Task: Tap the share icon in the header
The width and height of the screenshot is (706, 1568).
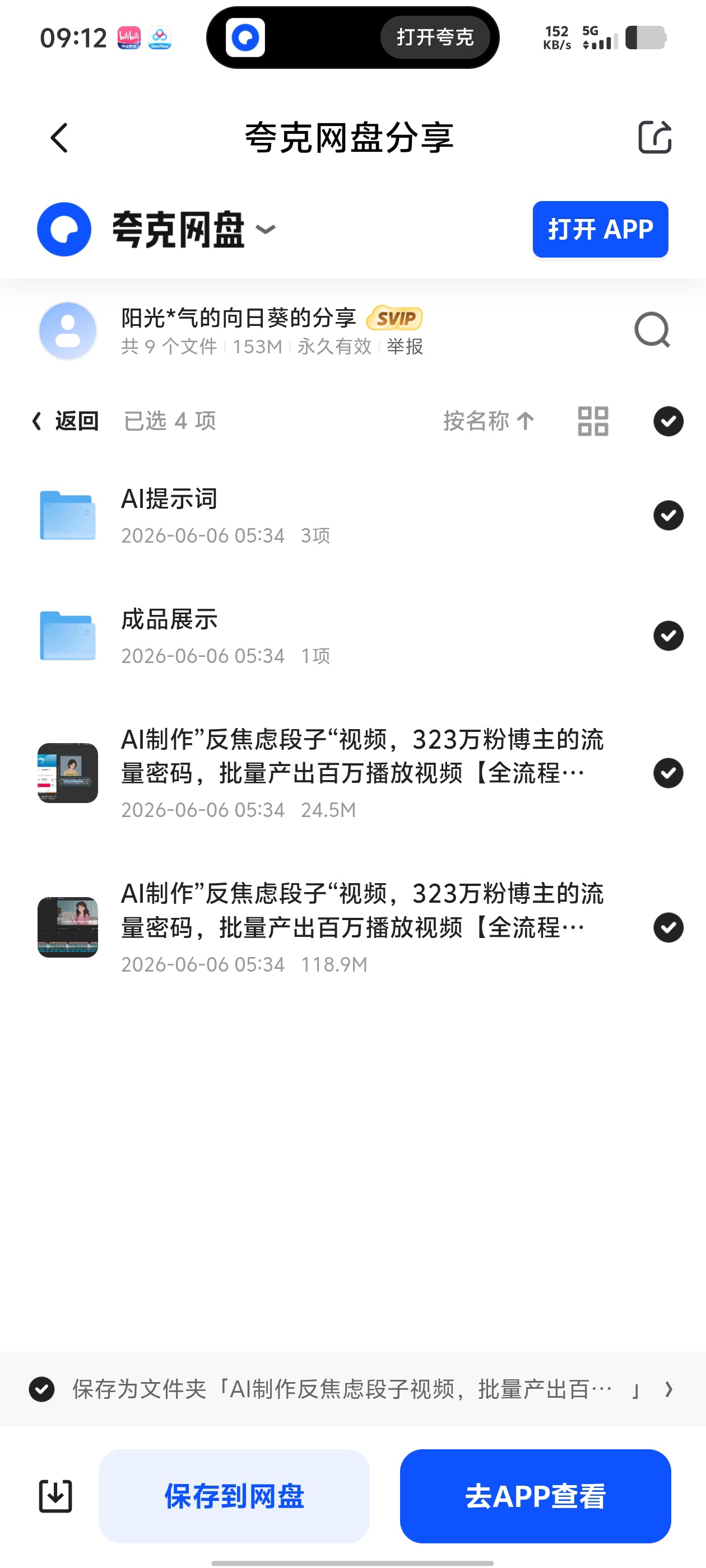Action: click(x=655, y=137)
